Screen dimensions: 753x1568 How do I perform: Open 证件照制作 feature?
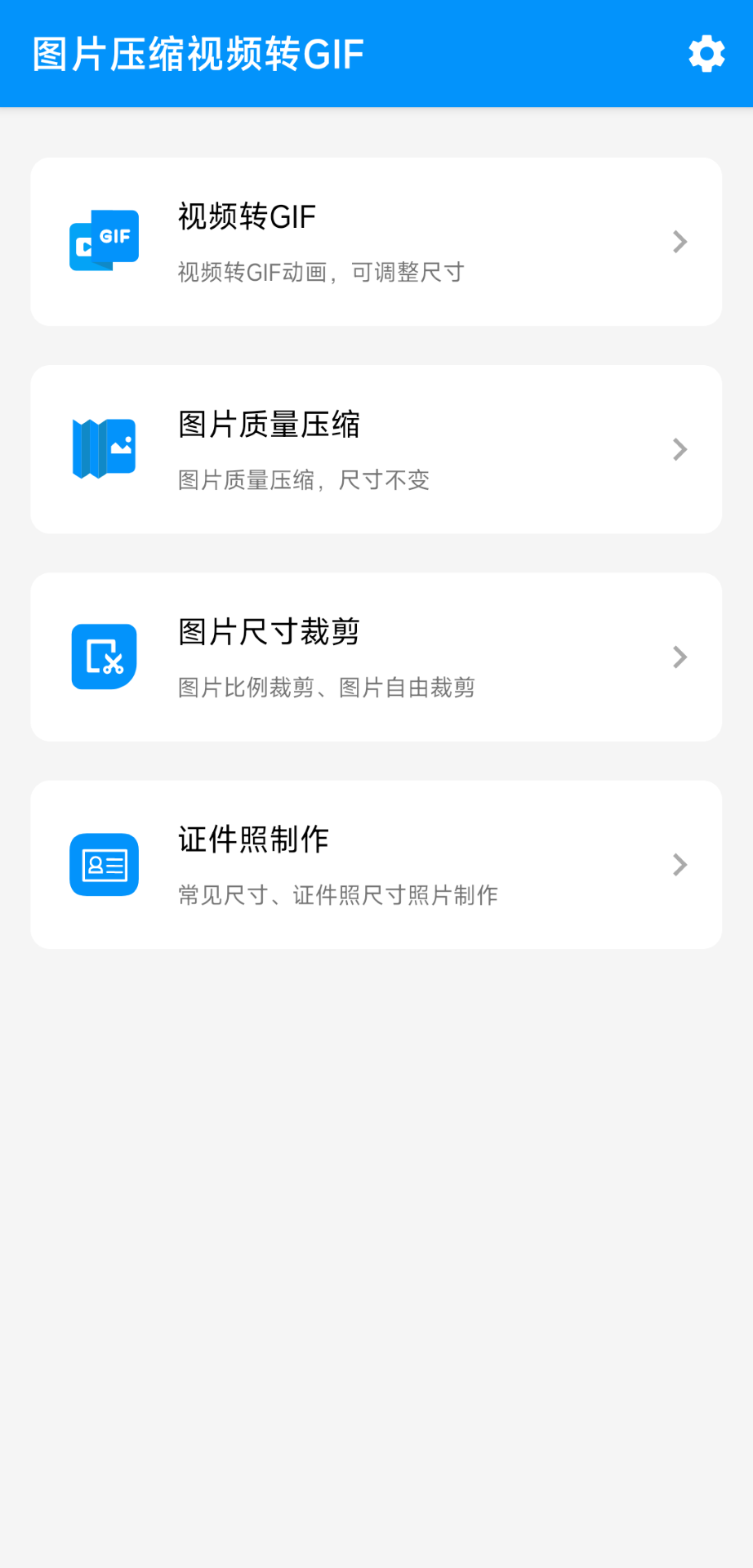click(x=376, y=865)
